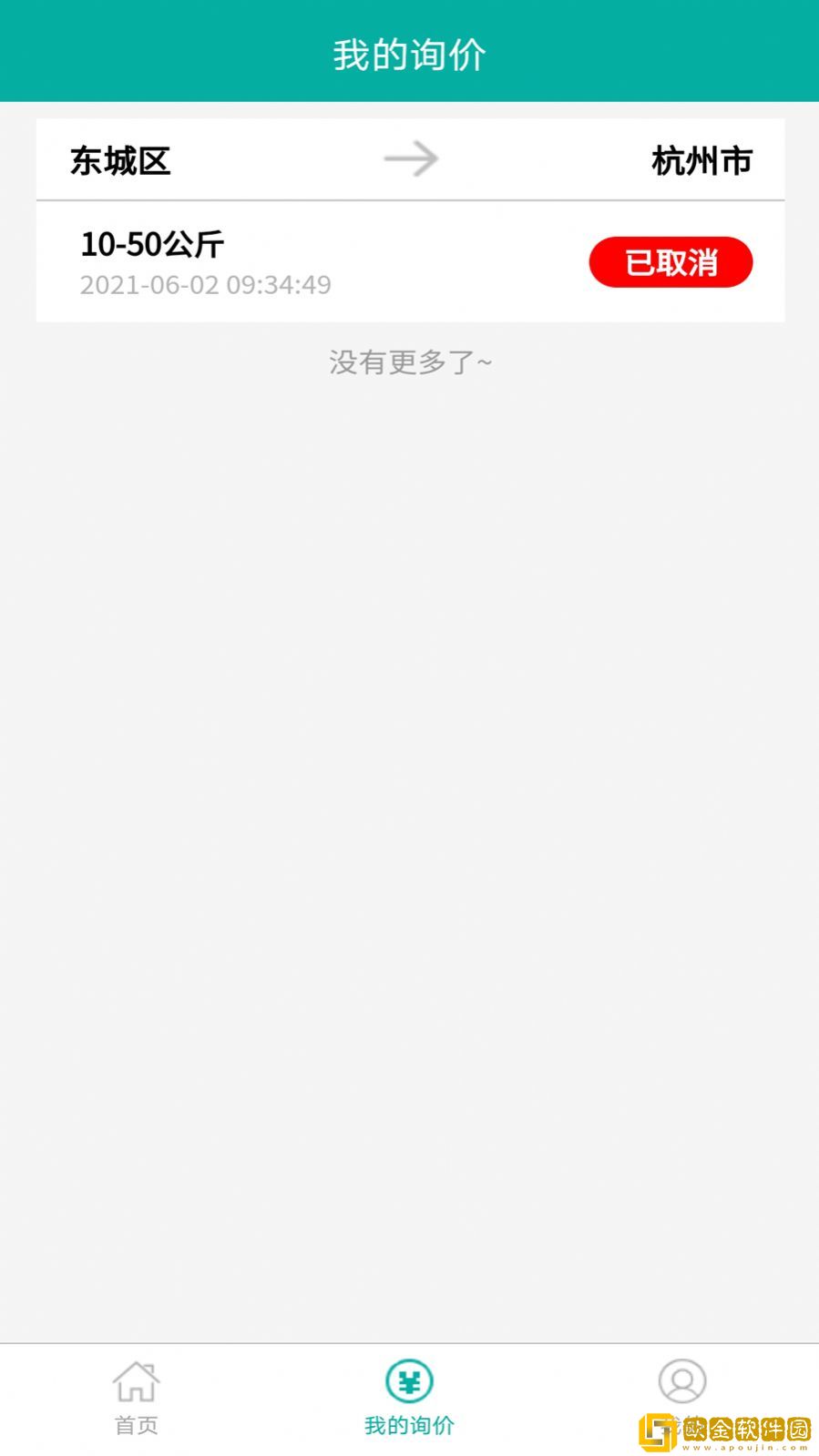This screenshot has height=1456, width=819.
Task: Select the inquiry route card header row
Action: tap(409, 159)
